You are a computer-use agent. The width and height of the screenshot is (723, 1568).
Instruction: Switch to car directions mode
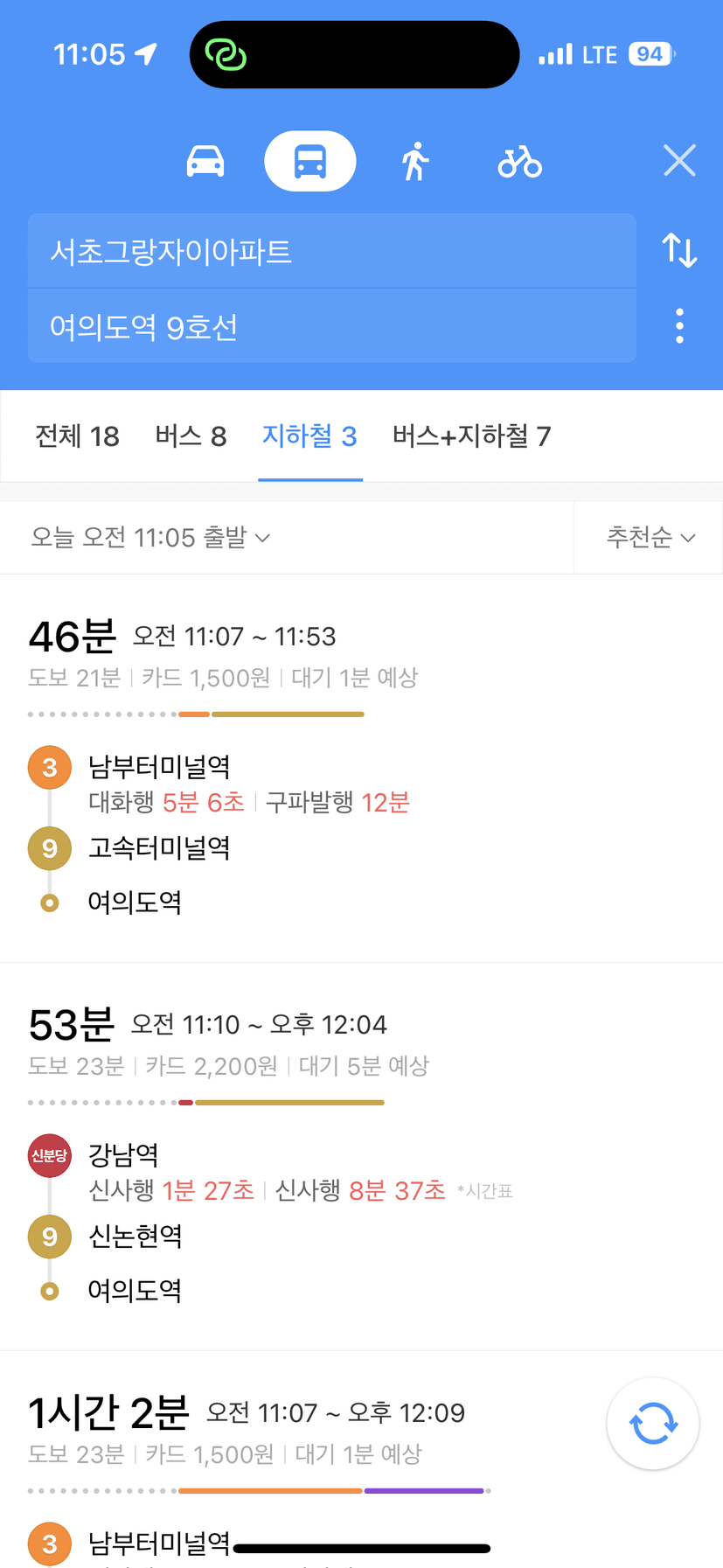pyautogui.click(x=205, y=162)
